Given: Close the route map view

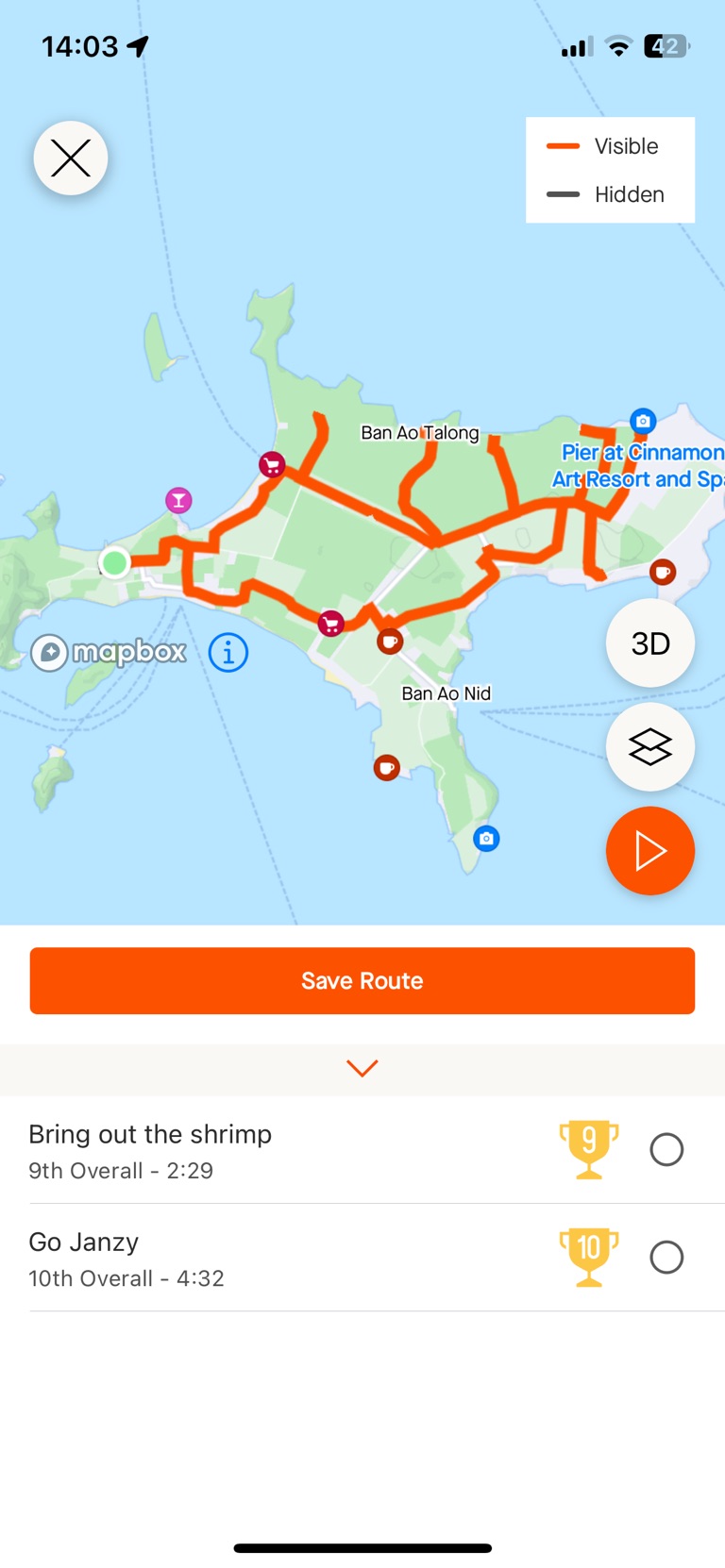Looking at the screenshot, I should tap(71, 158).
